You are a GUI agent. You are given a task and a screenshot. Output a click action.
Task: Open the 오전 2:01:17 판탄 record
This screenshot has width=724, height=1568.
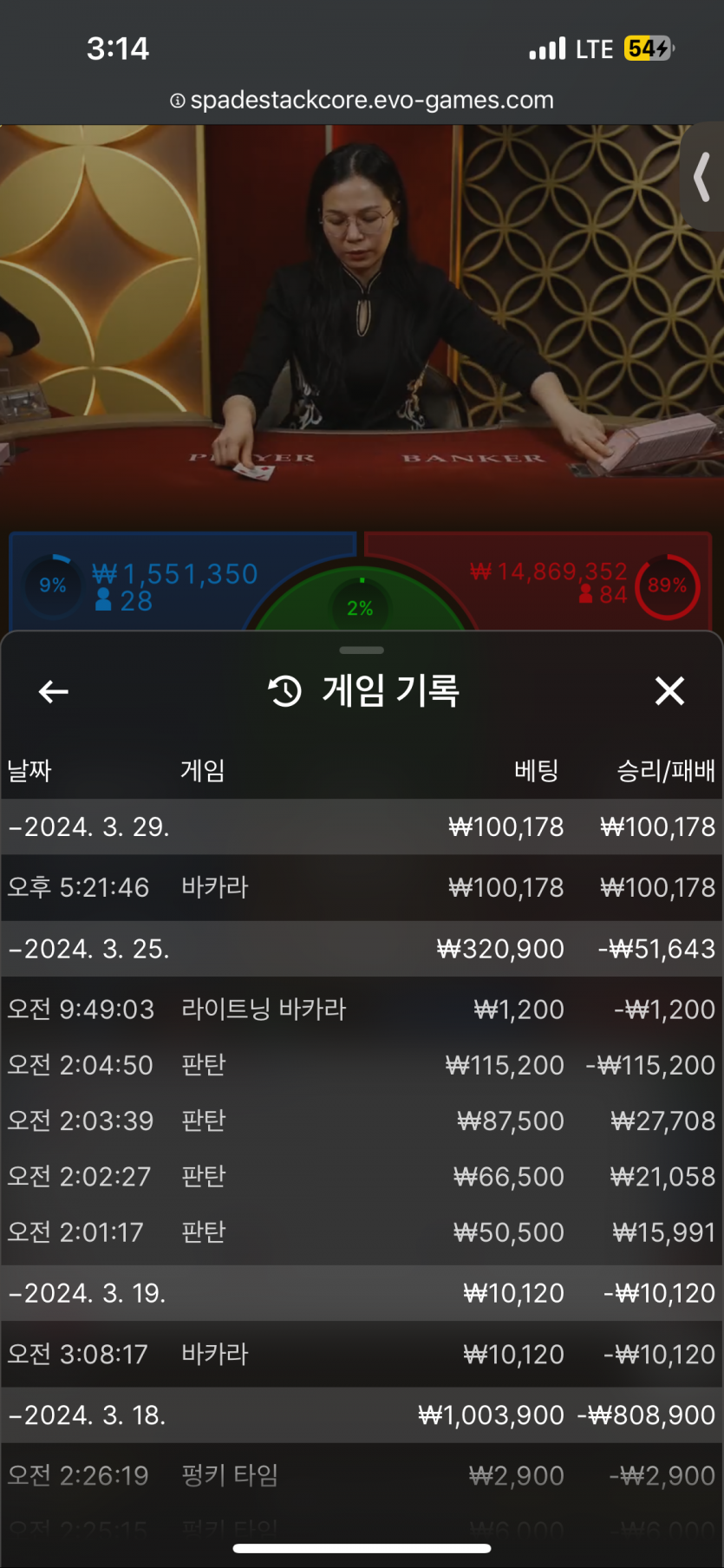362,1232
